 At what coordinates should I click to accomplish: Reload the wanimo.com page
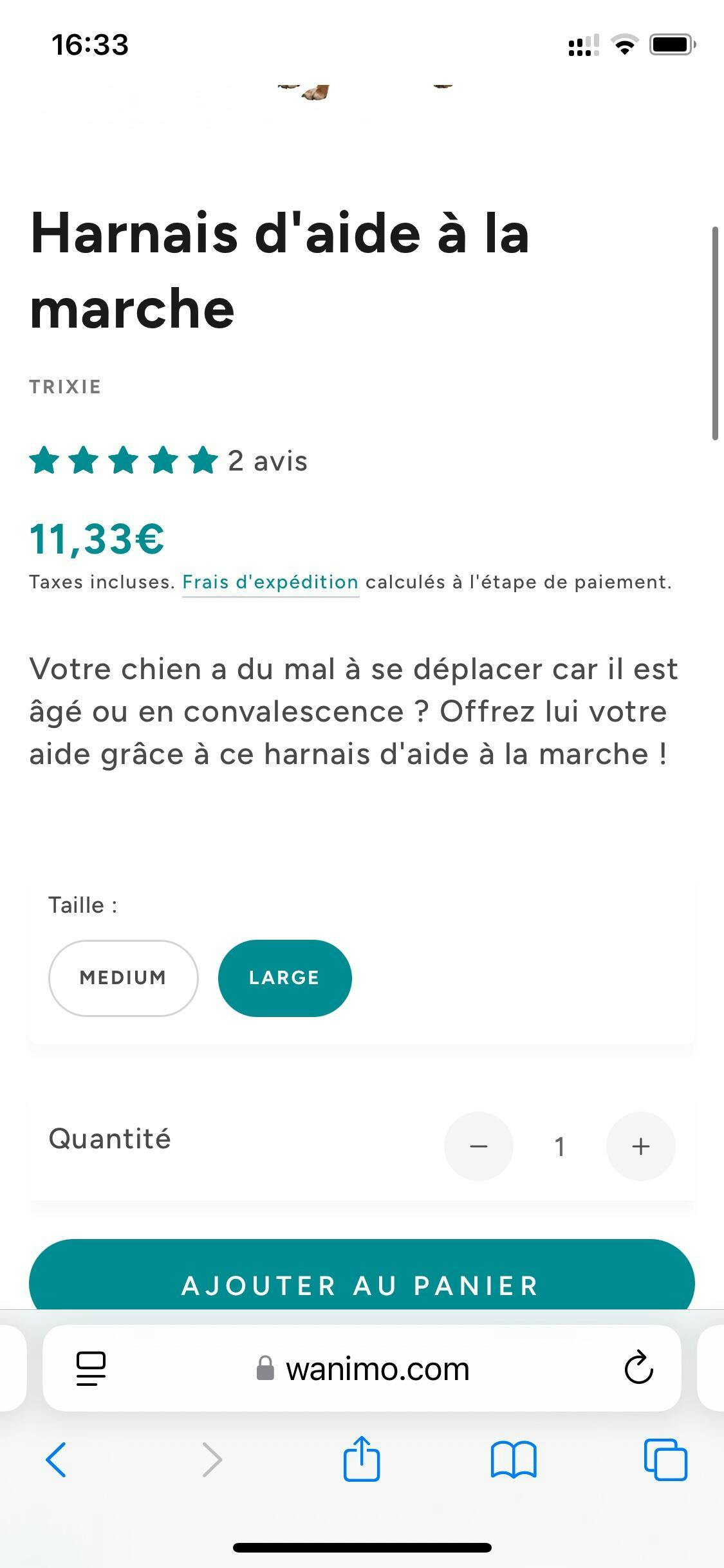(638, 1368)
